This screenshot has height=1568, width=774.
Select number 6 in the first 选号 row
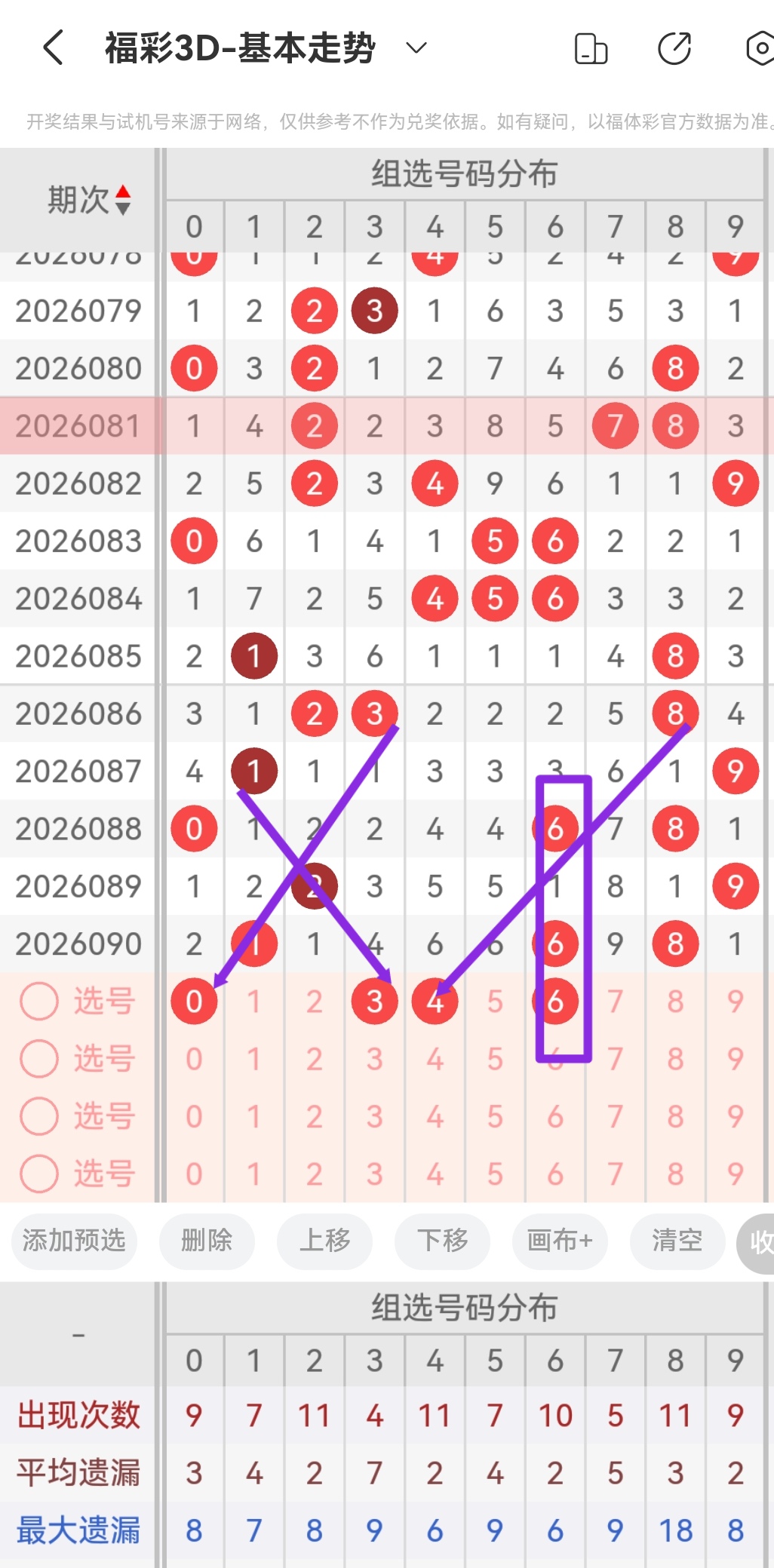point(555,1002)
